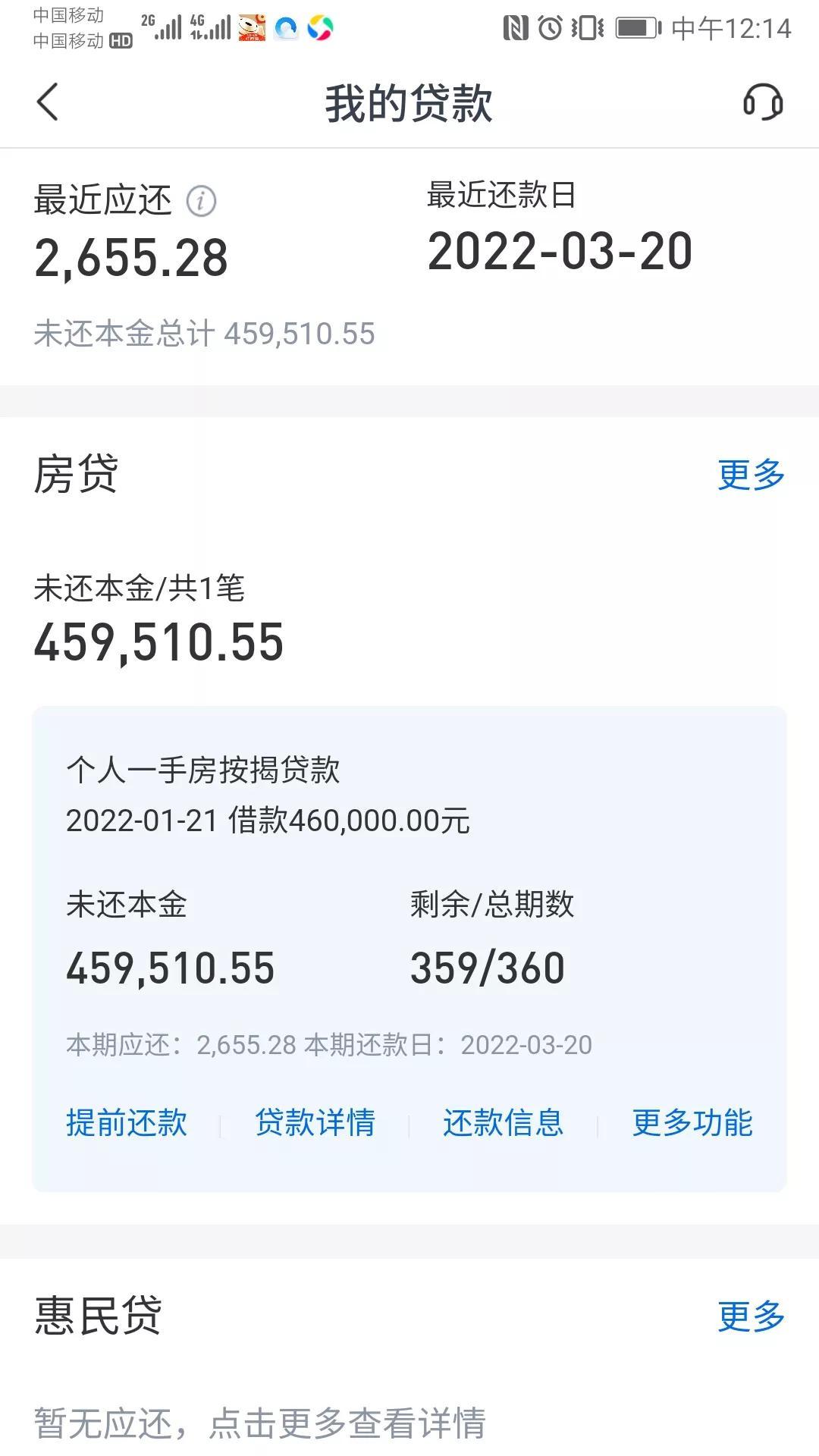
Task: Go back from 我的贷款 page
Action: pos(47,102)
